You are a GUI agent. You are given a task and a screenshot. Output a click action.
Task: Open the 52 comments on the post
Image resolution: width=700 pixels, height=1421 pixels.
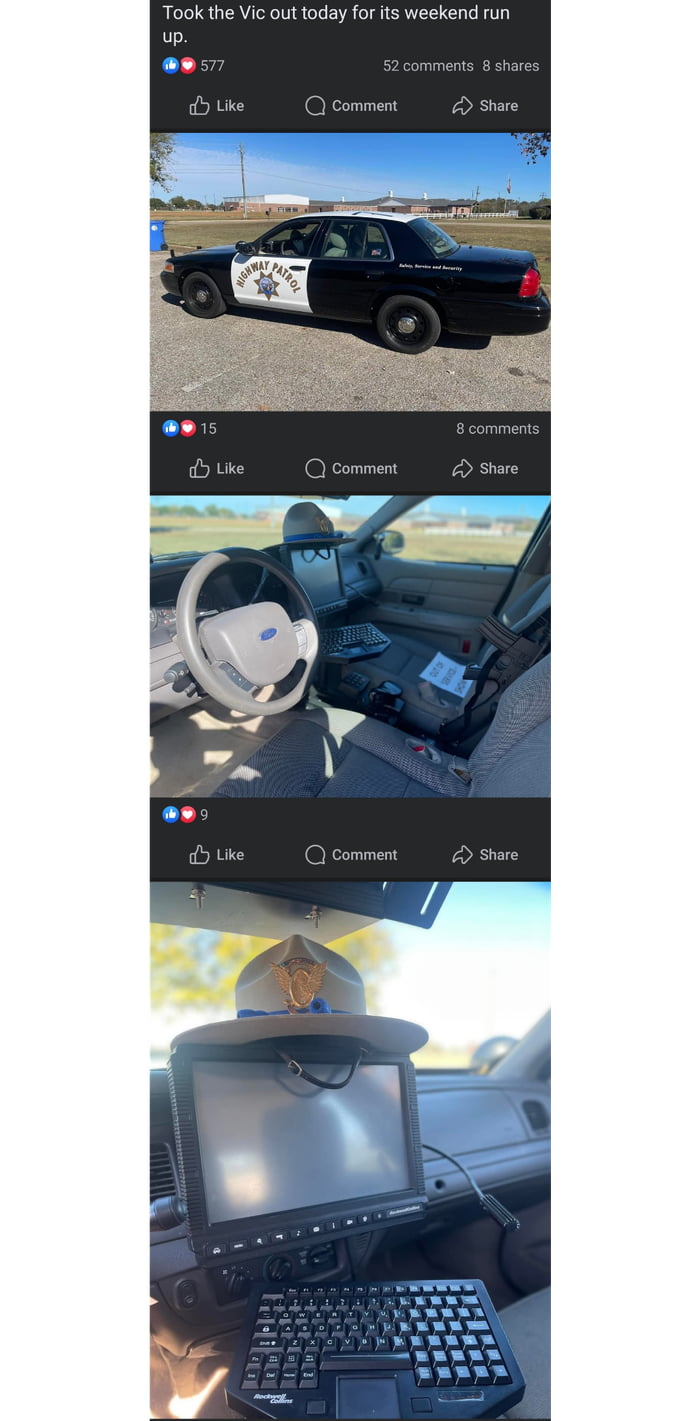pos(428,66)
